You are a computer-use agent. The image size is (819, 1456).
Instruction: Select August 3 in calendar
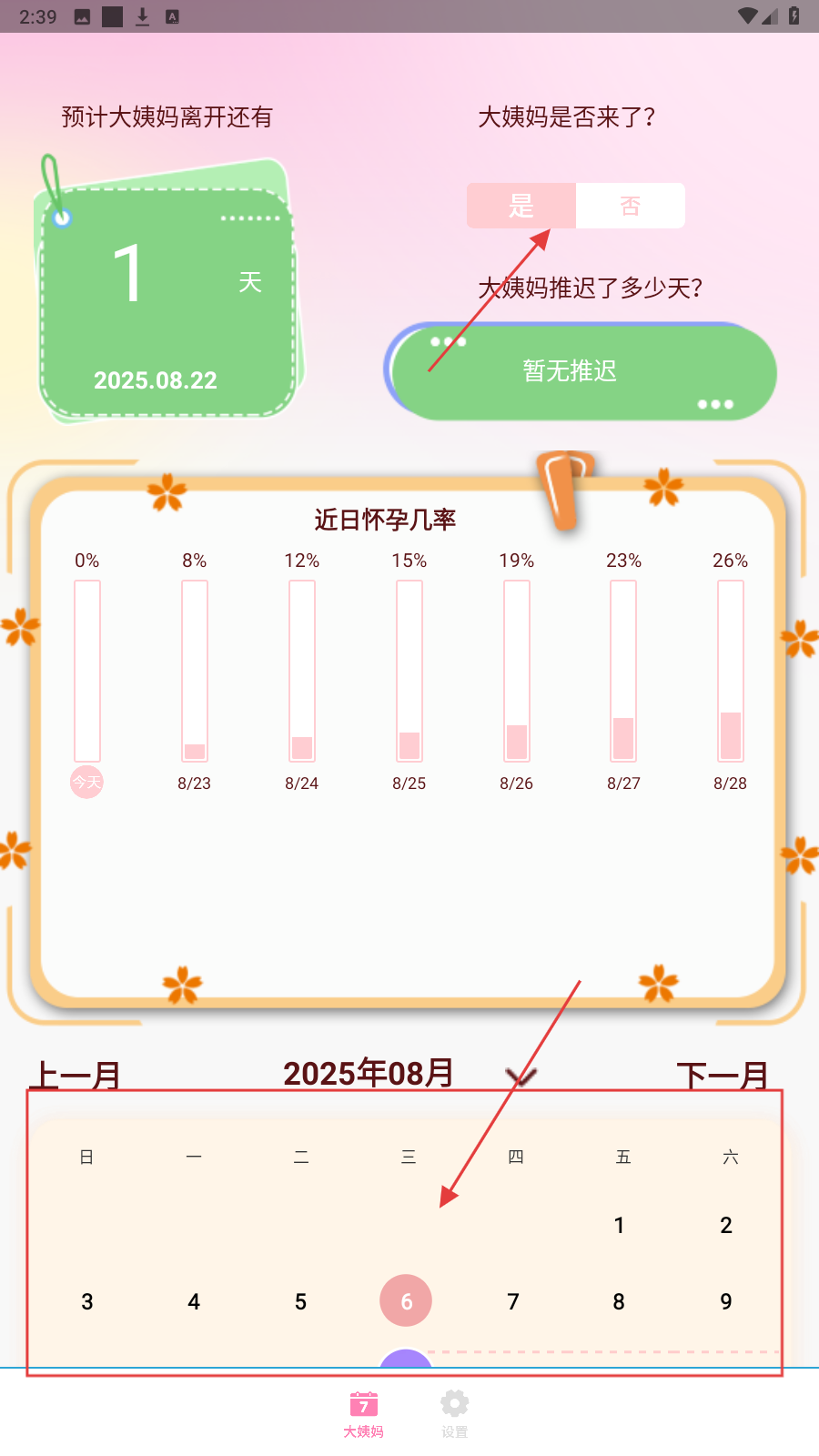click(87, 1302)
